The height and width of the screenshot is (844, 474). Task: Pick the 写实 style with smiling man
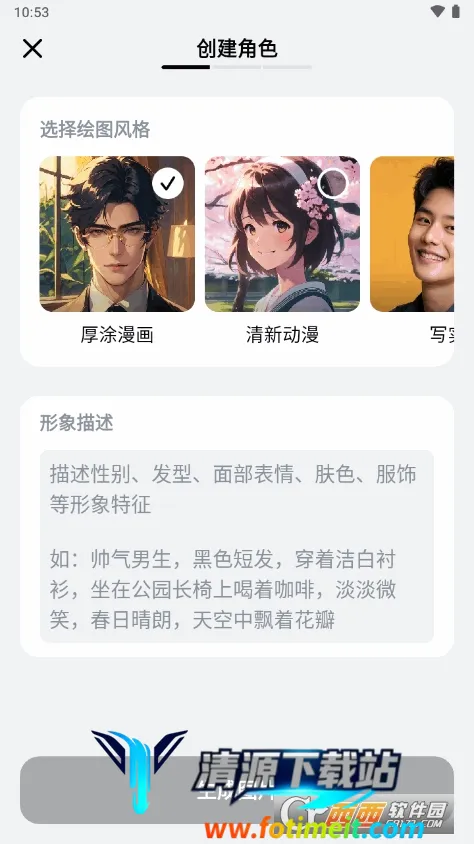(x=412, y=234)
